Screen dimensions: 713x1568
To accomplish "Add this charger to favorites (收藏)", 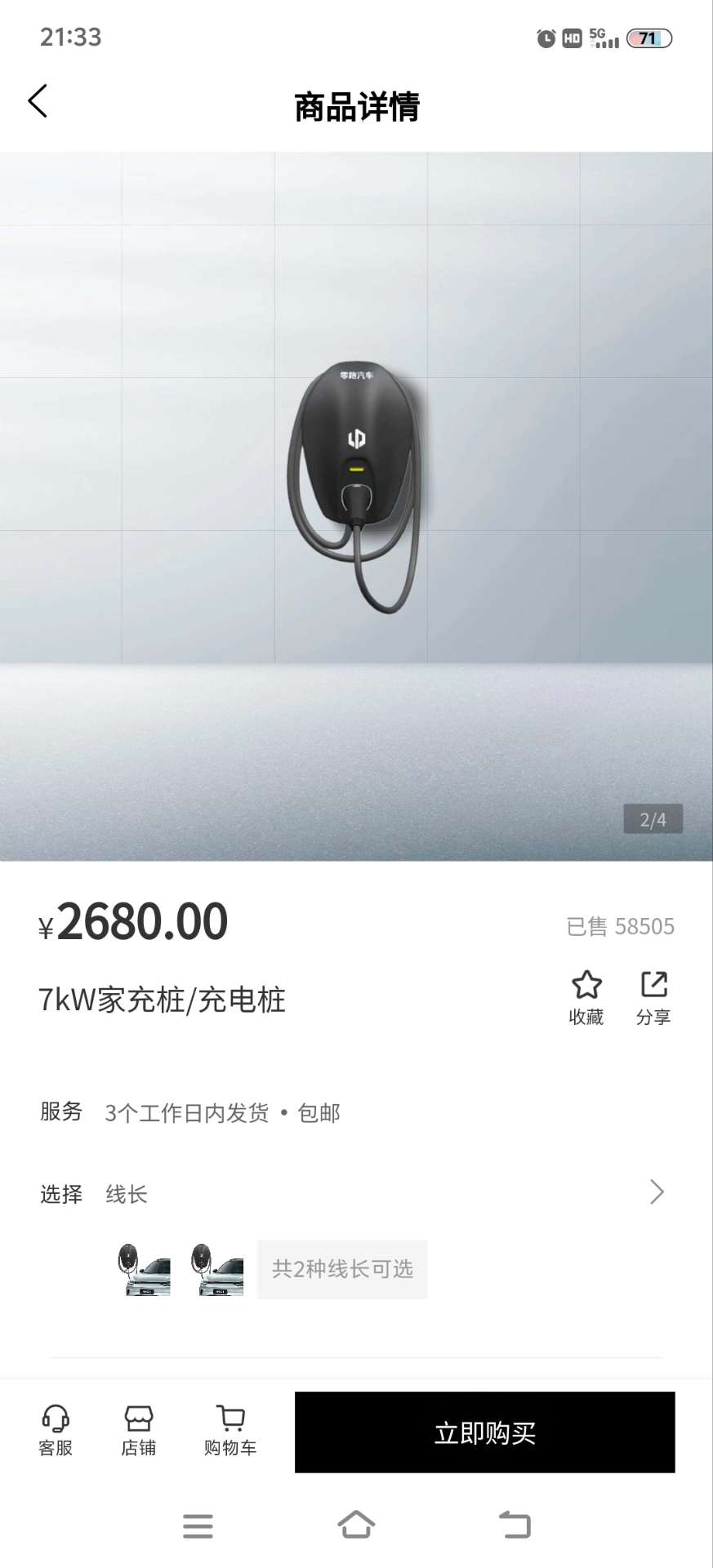I will click(x=586, y=997).
